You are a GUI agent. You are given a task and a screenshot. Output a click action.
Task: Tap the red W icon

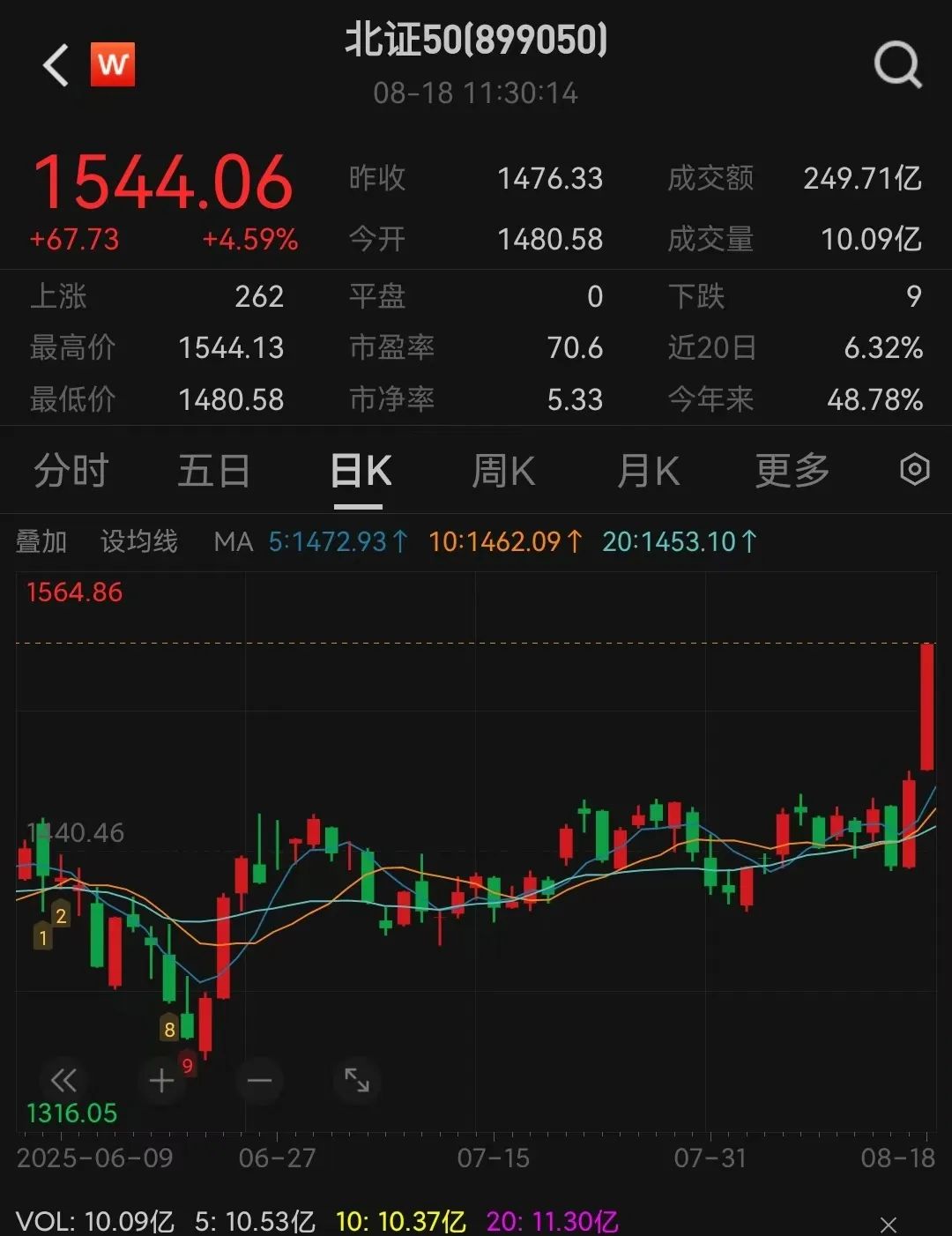[x=113, y=64]
